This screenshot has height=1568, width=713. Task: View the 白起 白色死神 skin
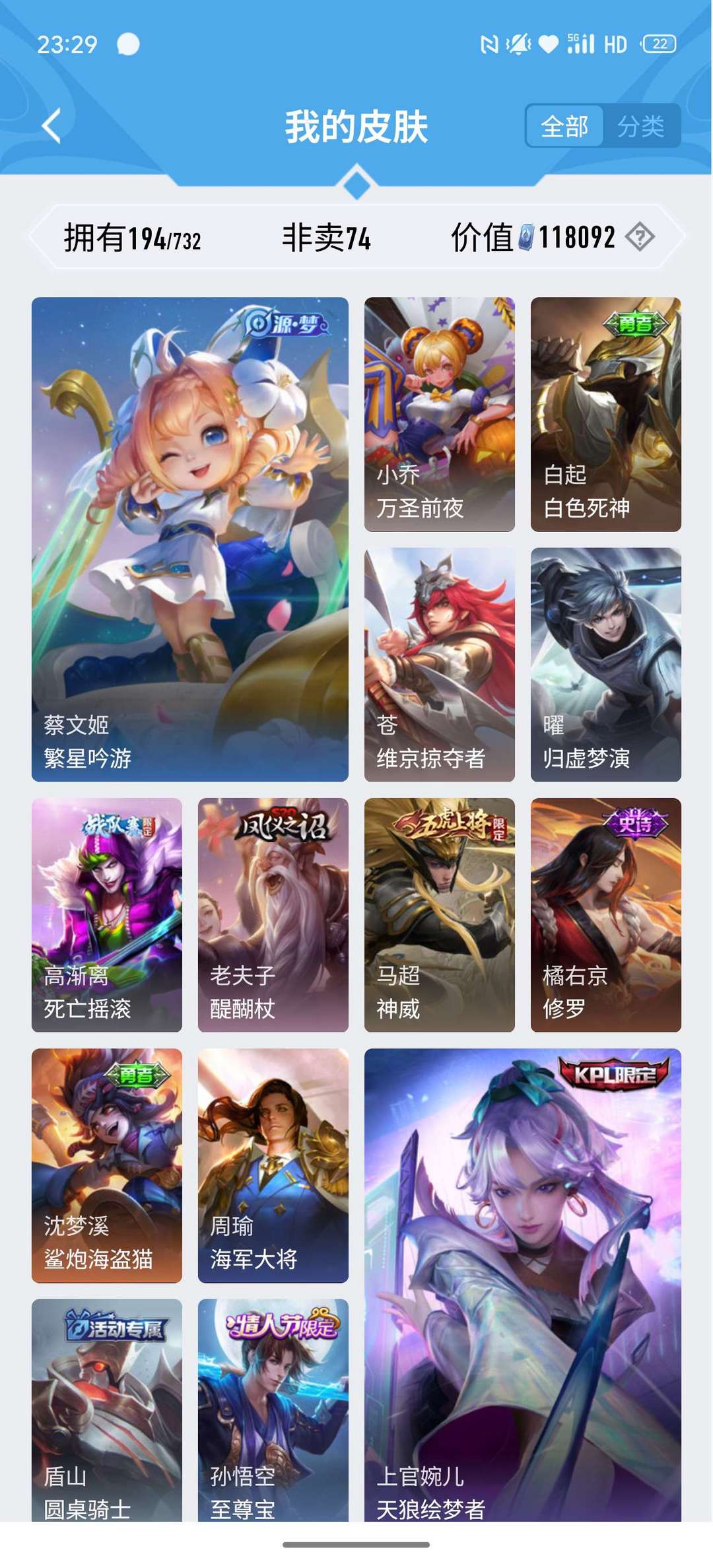(x=606, y=414)
